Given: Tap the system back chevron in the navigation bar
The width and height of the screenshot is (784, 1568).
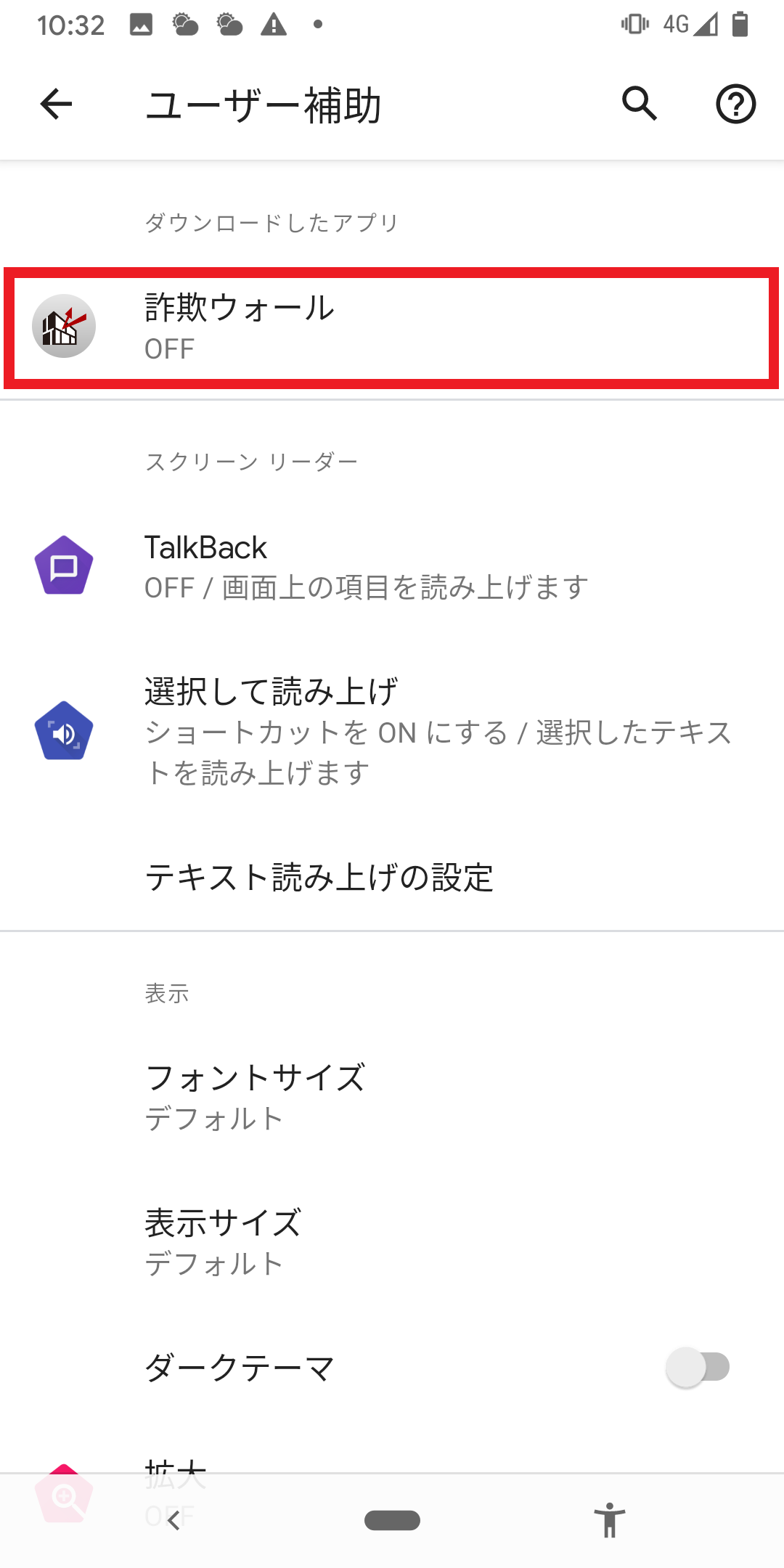Looking at the screenshot, I should [173, 1520].
